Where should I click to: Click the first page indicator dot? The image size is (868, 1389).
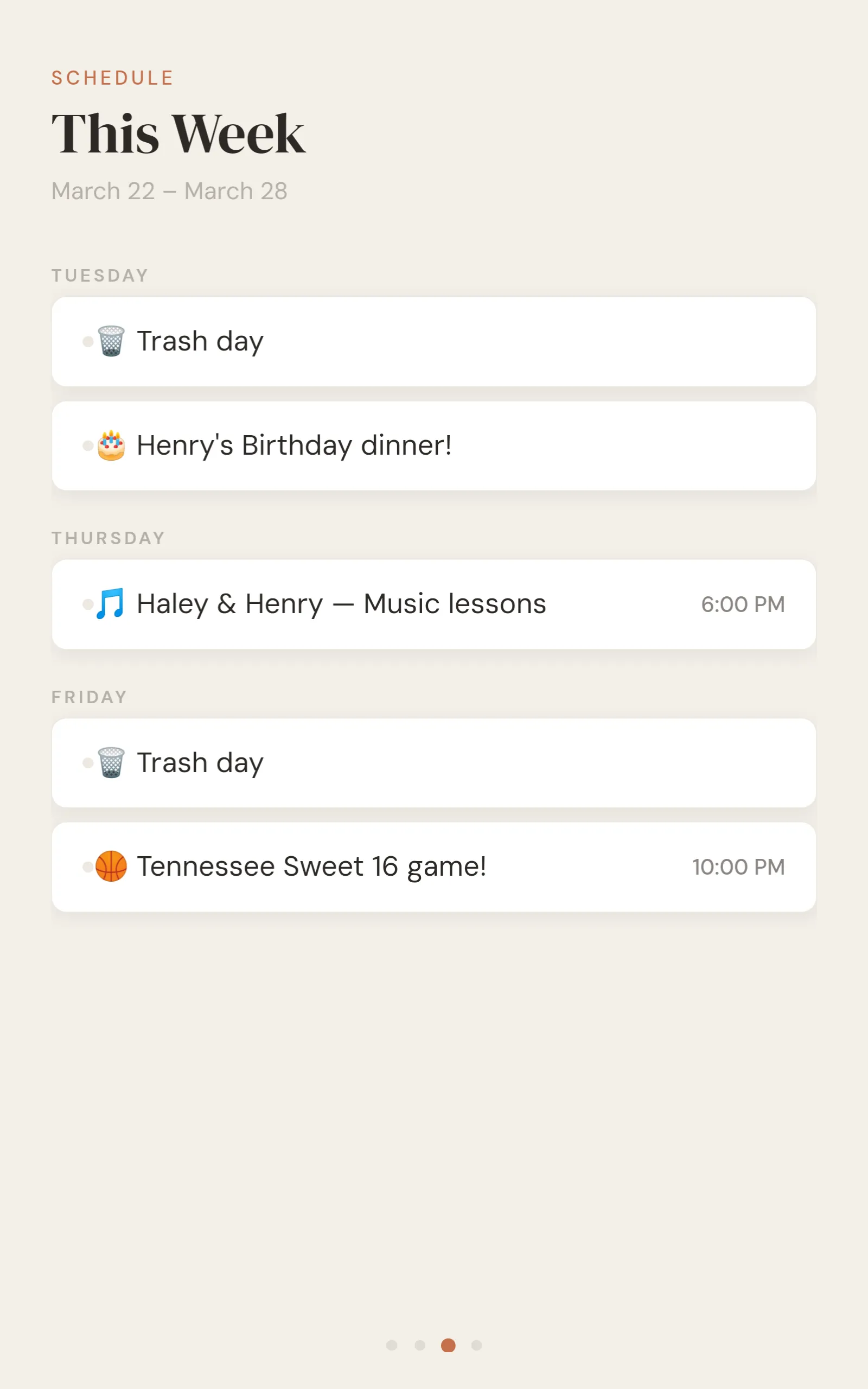click(x=393, y=1346)
